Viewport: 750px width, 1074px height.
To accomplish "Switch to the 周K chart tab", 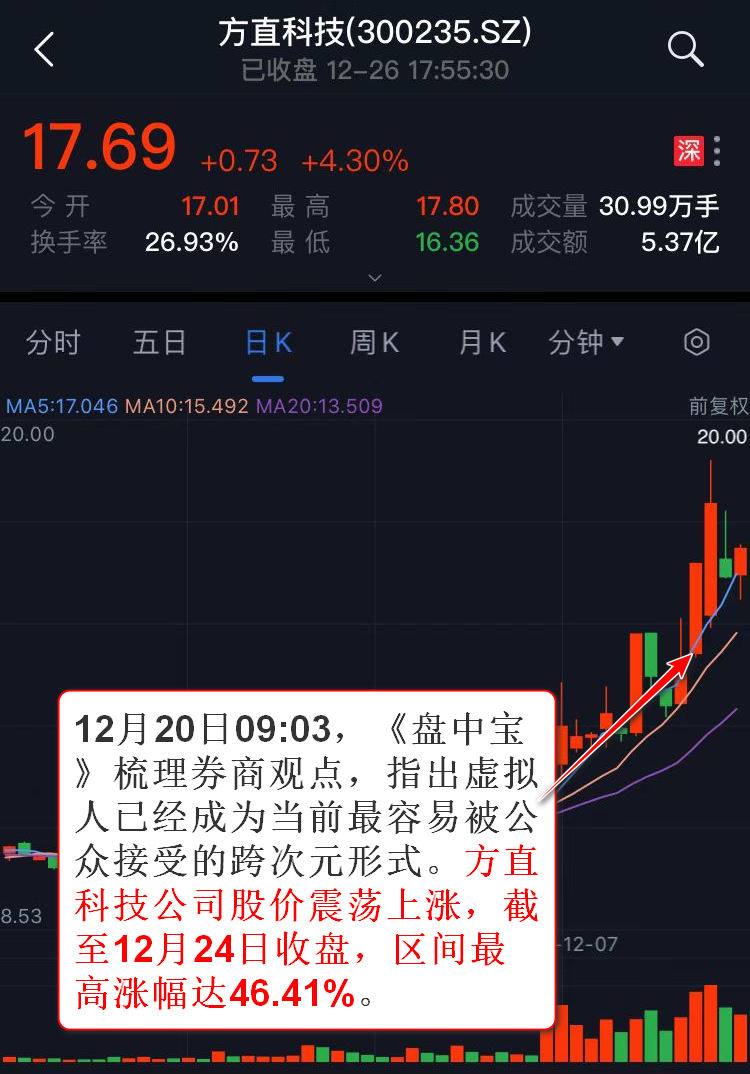I will coord(375,343).
